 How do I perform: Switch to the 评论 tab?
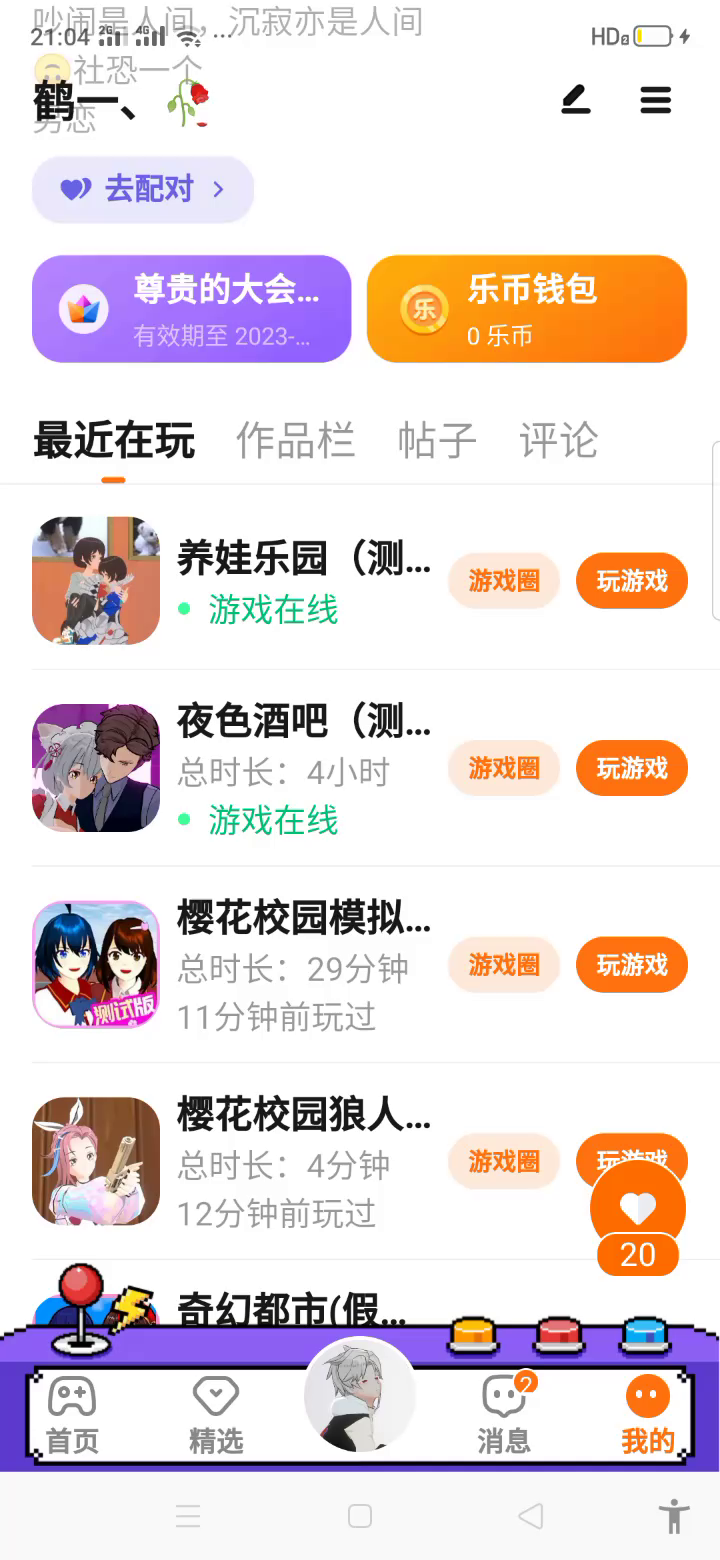pyautogui.click(x=558, y=440)
